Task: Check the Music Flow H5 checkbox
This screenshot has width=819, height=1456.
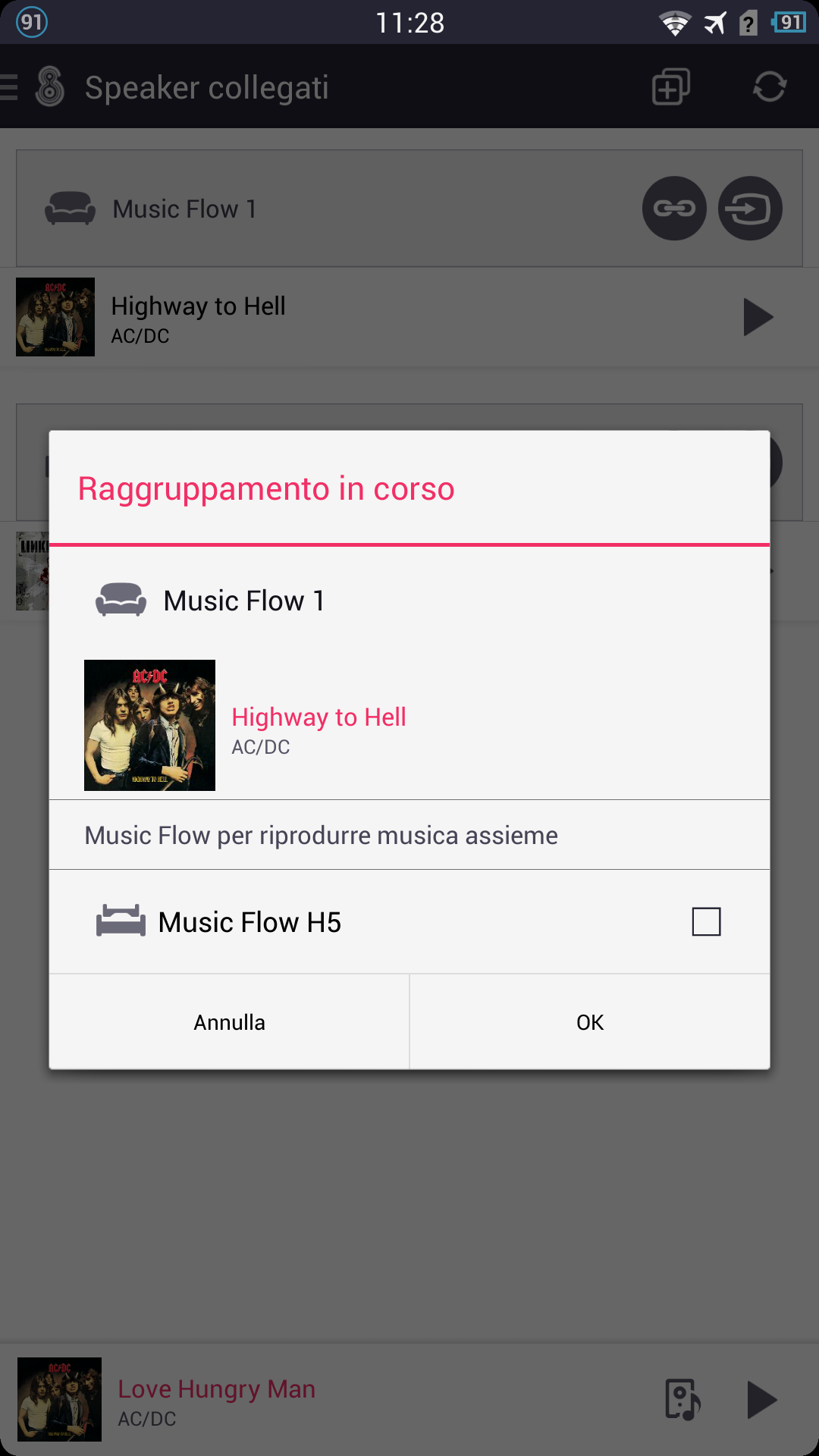Action: (x=706, y=921)
